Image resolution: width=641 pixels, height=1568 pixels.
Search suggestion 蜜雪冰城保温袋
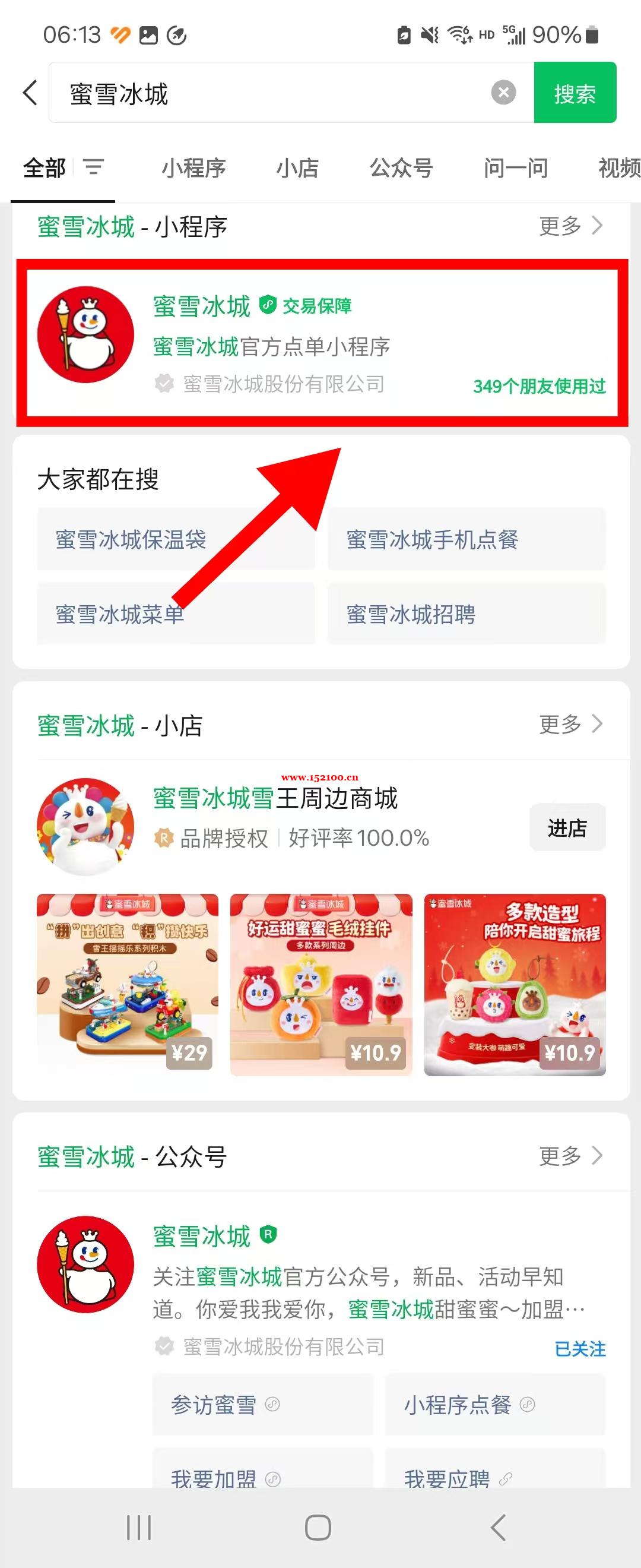point(175,539)
